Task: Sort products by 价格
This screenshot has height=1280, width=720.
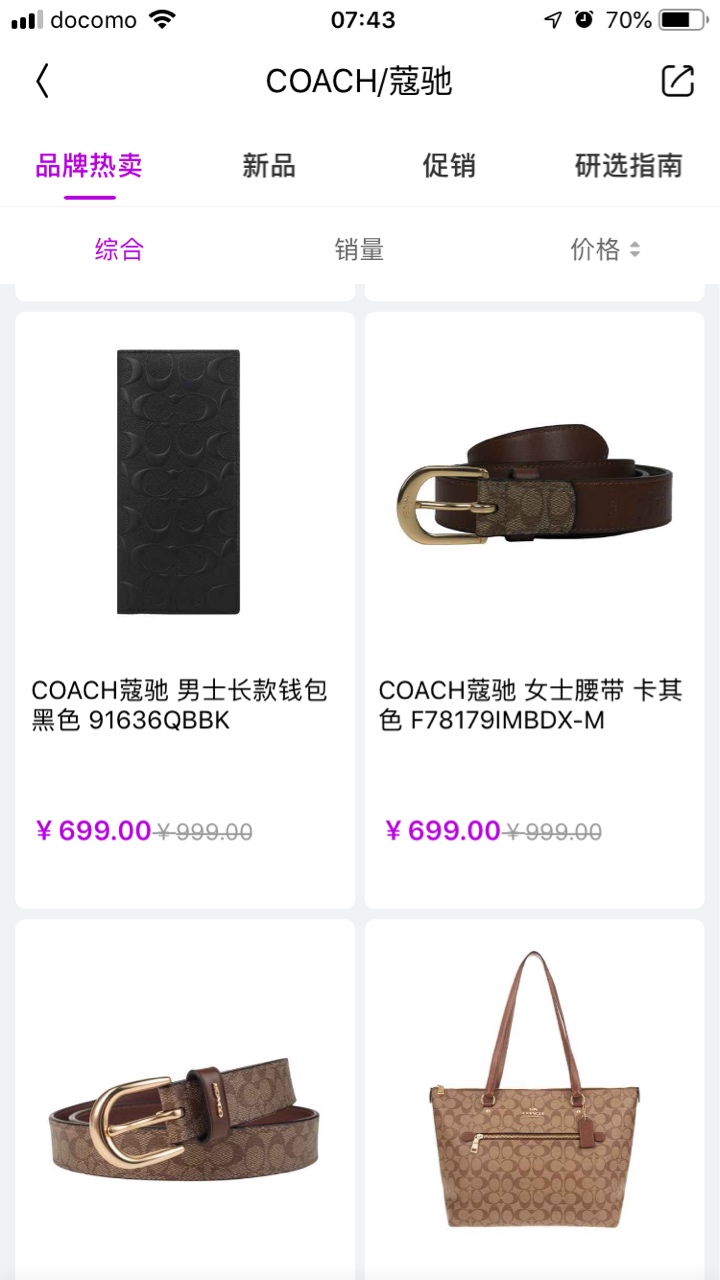Action: tap(604, 250)
